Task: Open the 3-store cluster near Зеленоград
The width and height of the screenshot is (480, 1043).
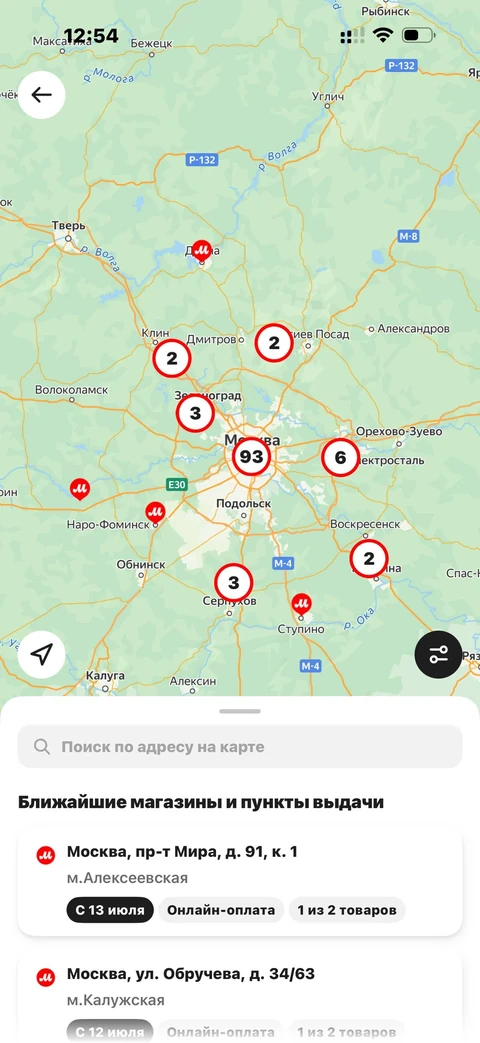Action: [195, 413]
